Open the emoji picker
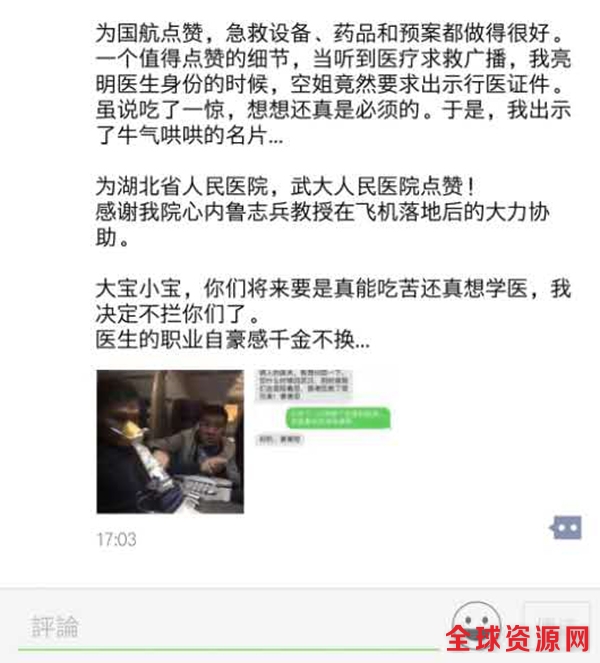This screenshot has height=663, width=600. coord(476,622)
